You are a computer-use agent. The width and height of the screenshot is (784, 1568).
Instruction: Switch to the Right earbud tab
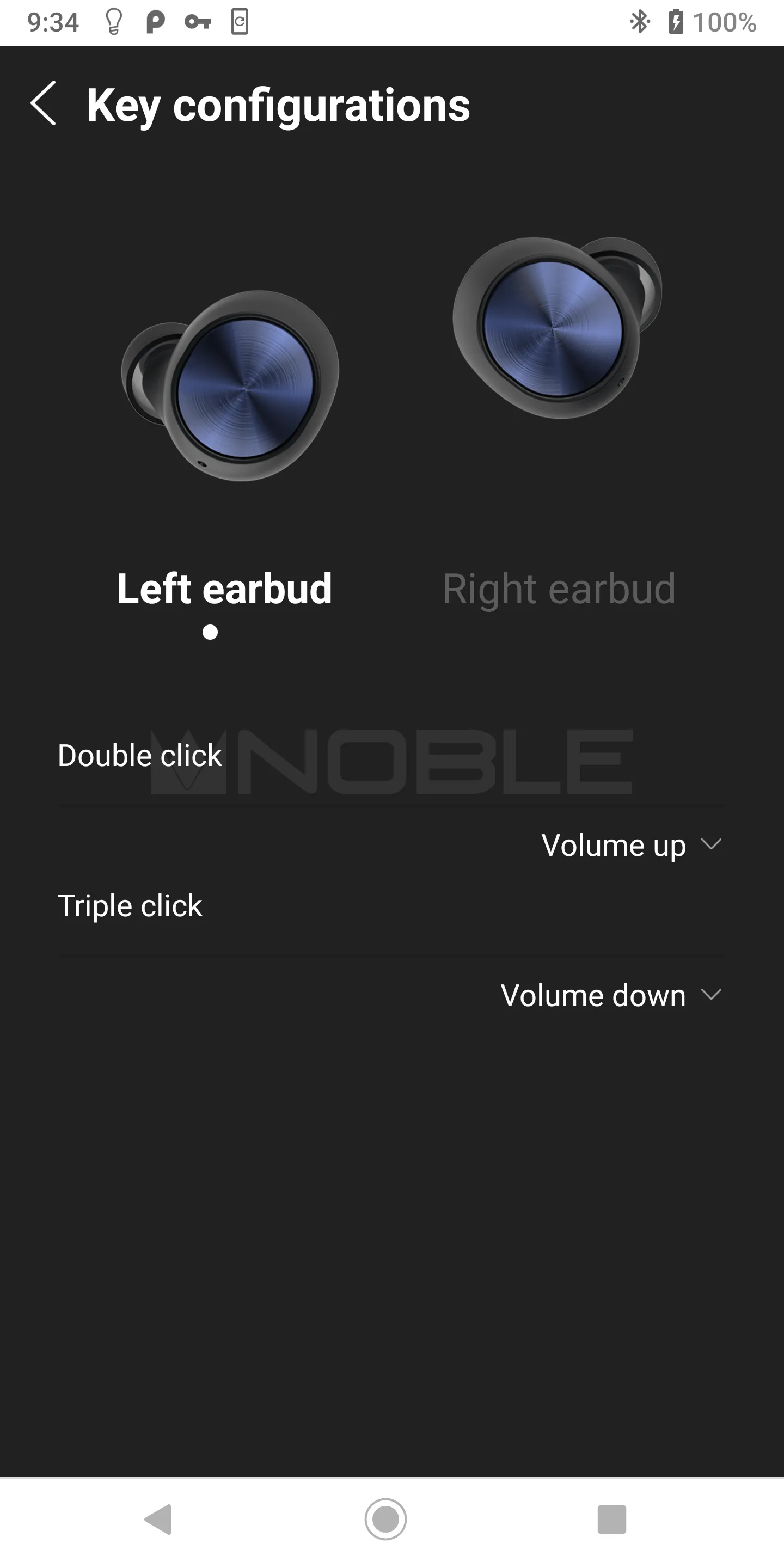click(x=558, y=589)
